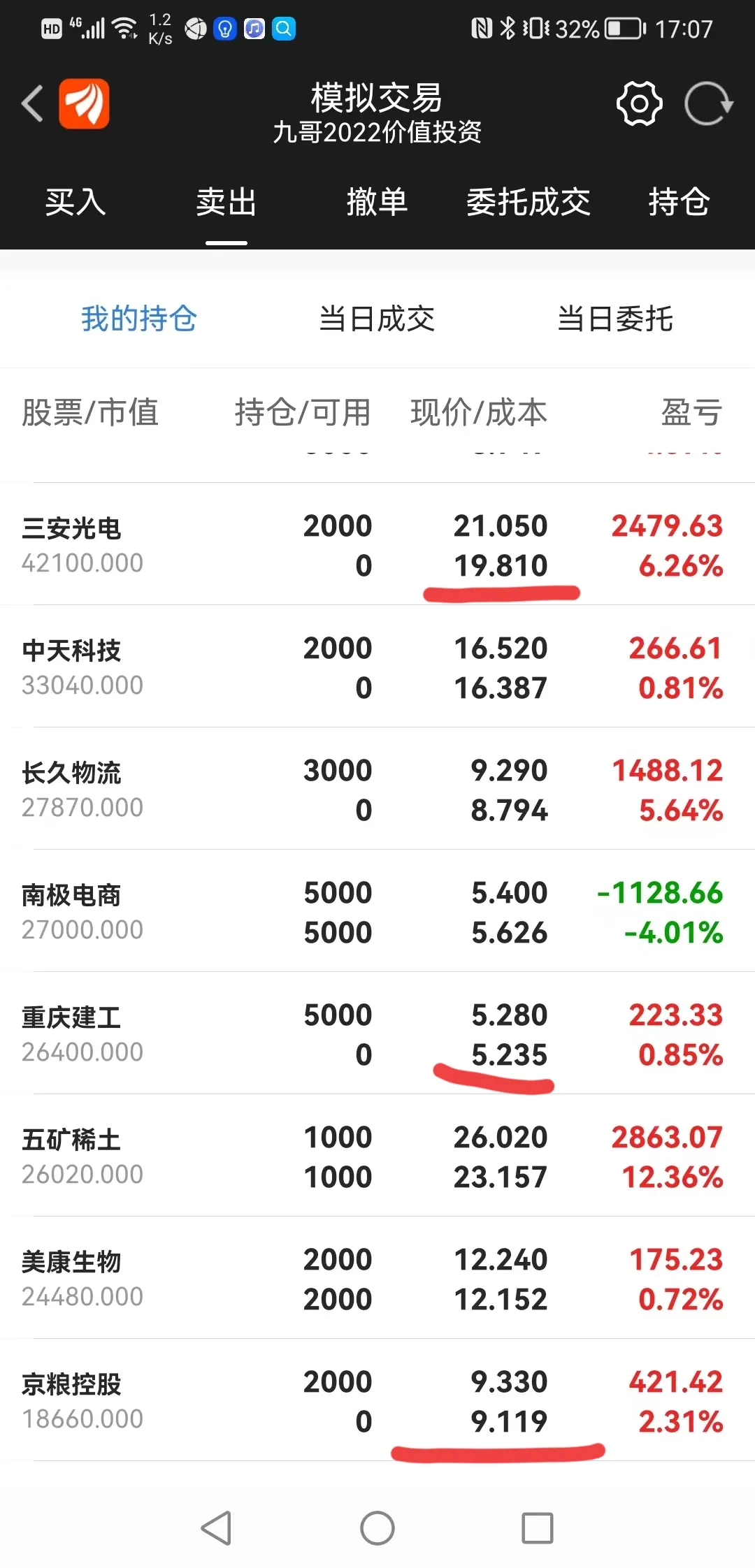View the 当日委托 sub-tab

[615, 319]
